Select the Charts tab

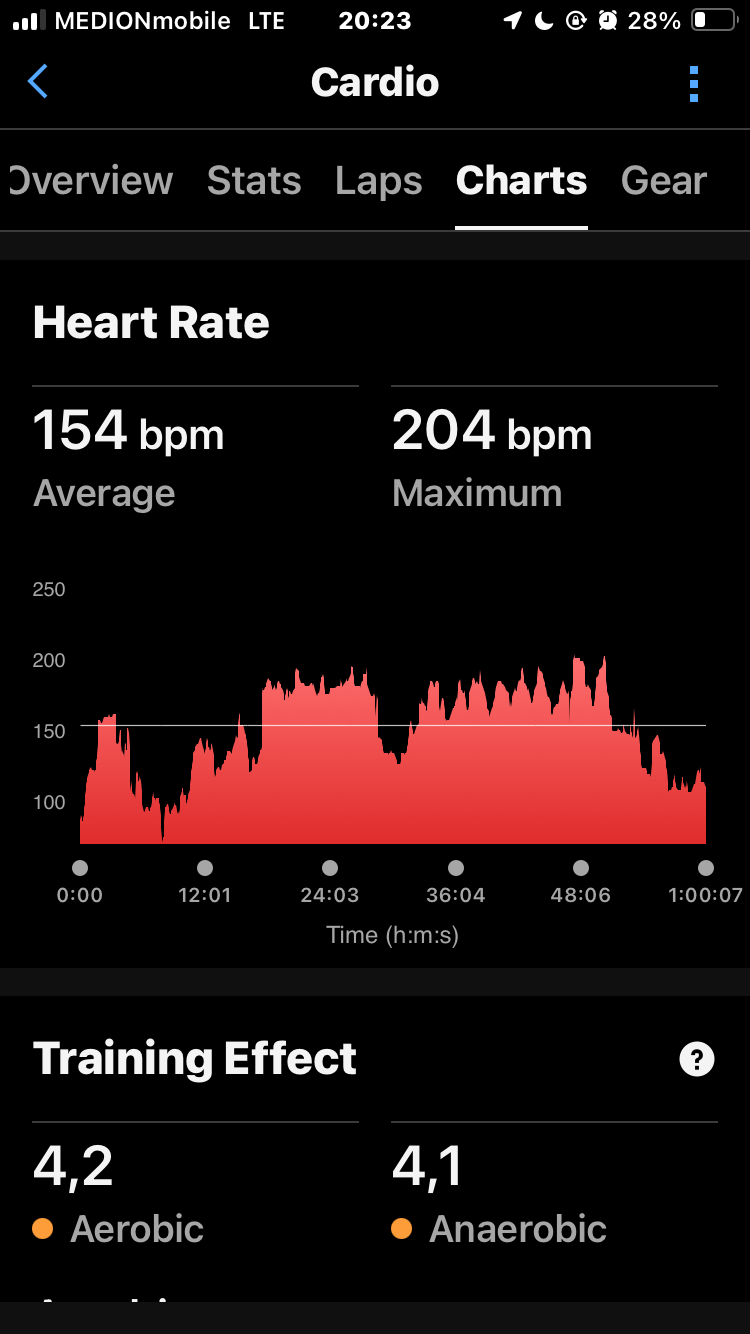coord(521,181)
